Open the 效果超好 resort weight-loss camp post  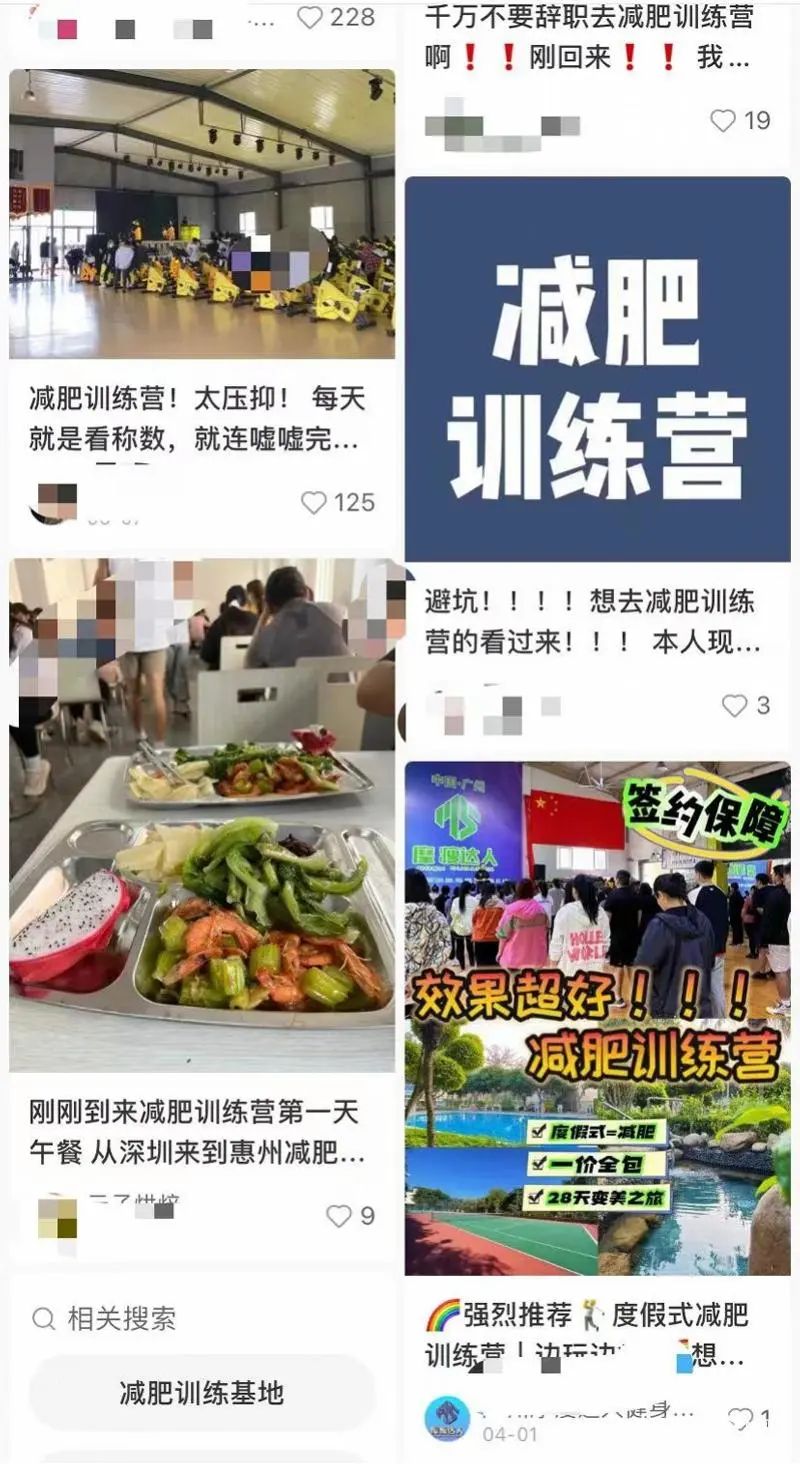597,1018
